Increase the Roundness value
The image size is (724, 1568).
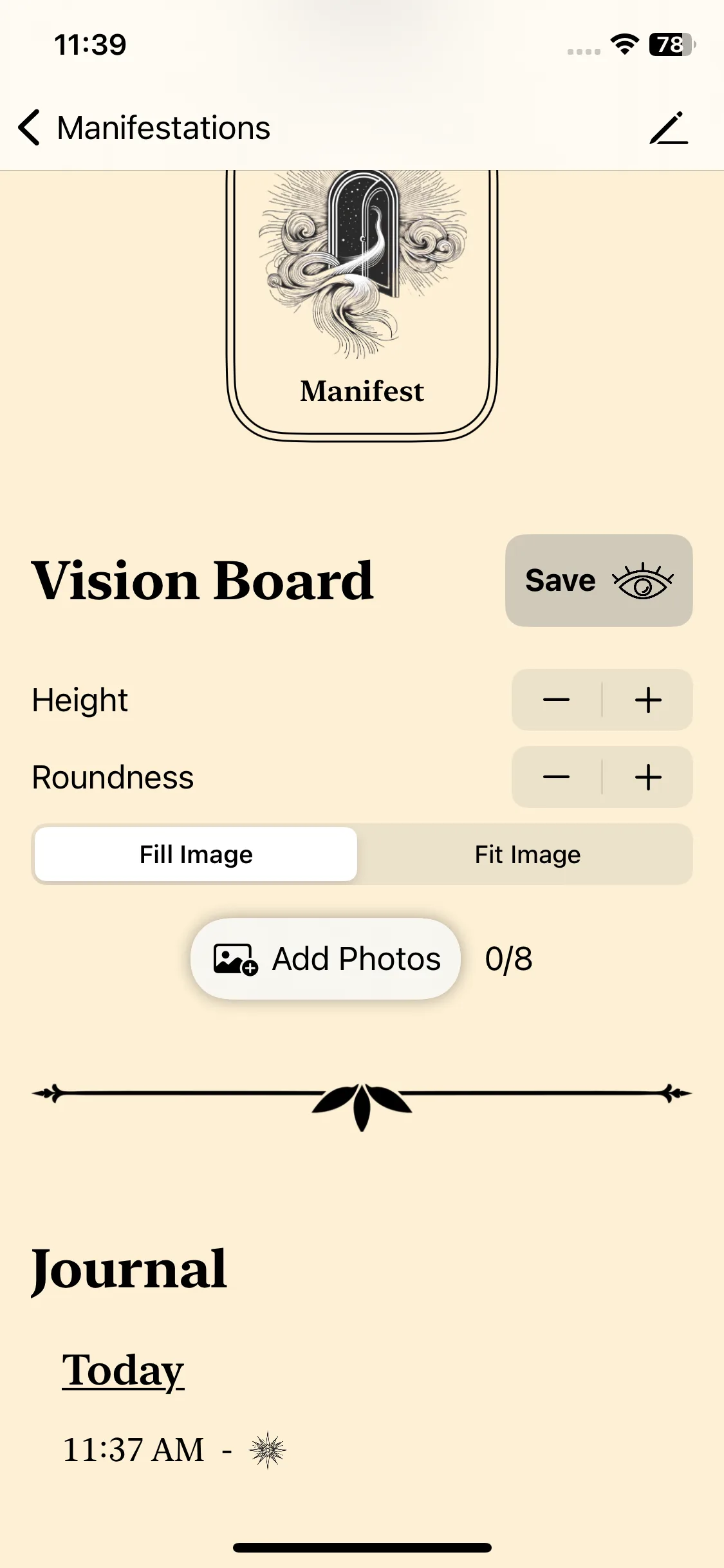coord(647,777)
